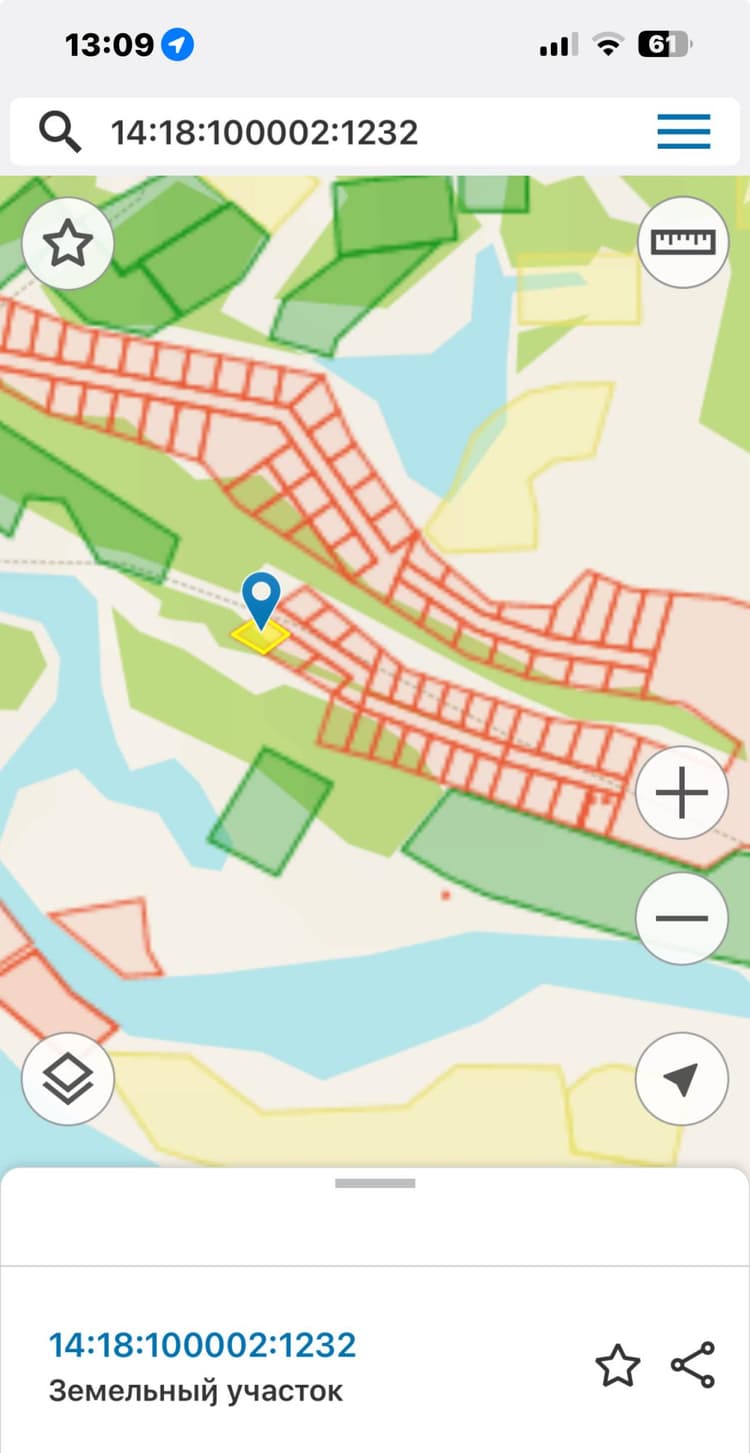Zoom in with the plus button
Image resolution: width=750 pixels, height=1453 pixels.
pos(682,792)
